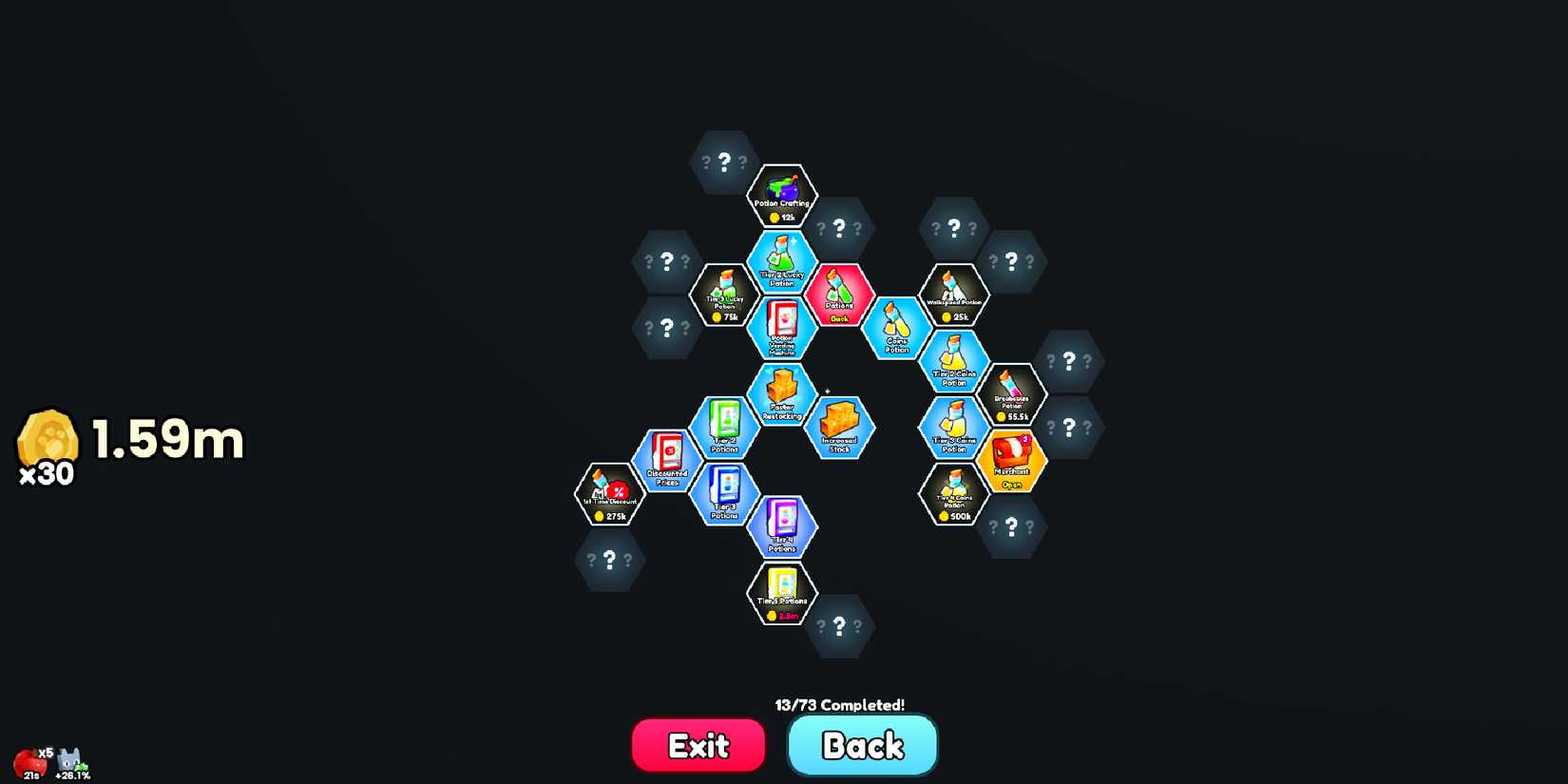Exit the upgrade tree screen
Viewport: 1568px width, 784px height.
(698, 745)
